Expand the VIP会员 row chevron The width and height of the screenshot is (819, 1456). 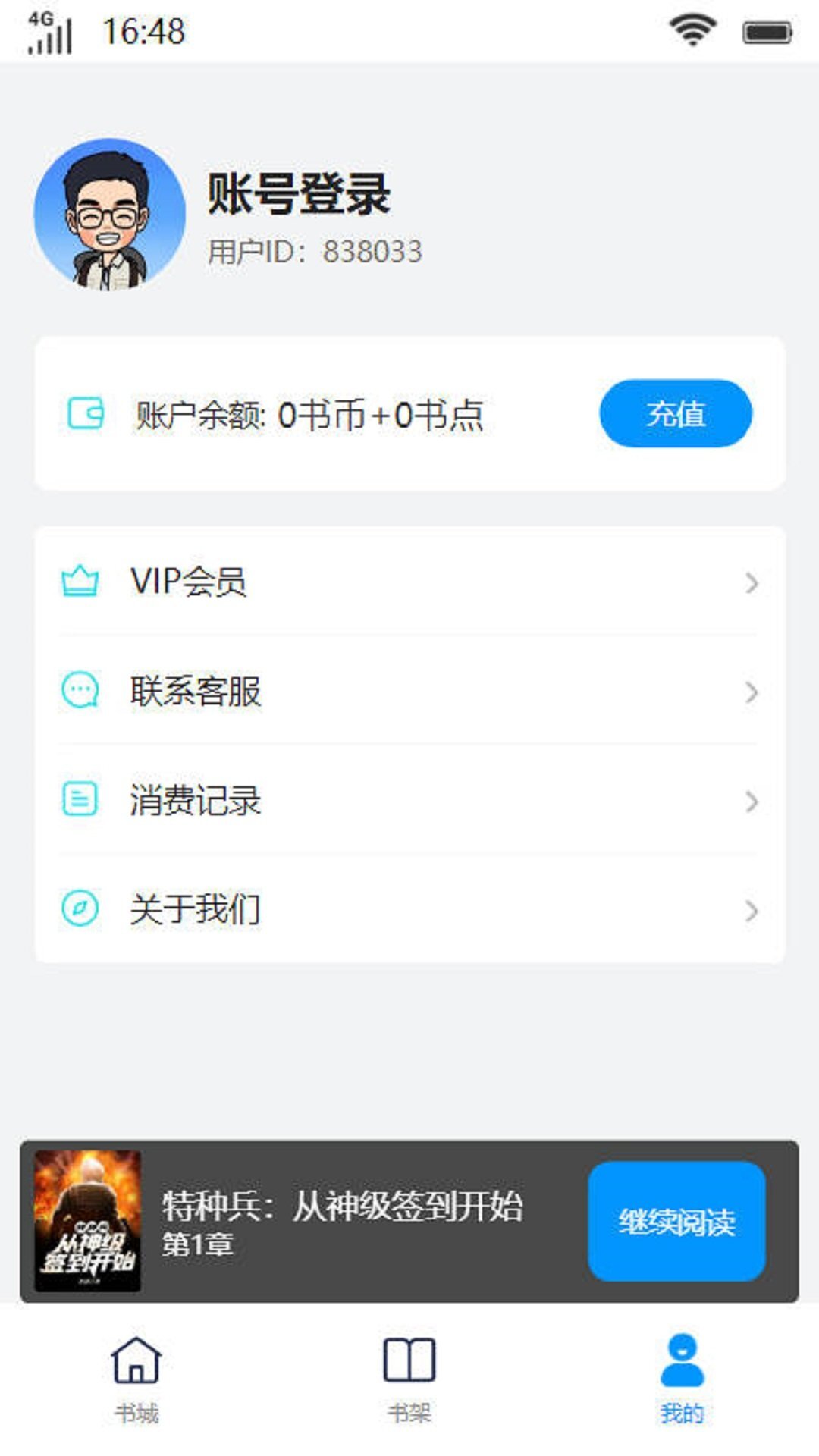(x=752, y=581)
